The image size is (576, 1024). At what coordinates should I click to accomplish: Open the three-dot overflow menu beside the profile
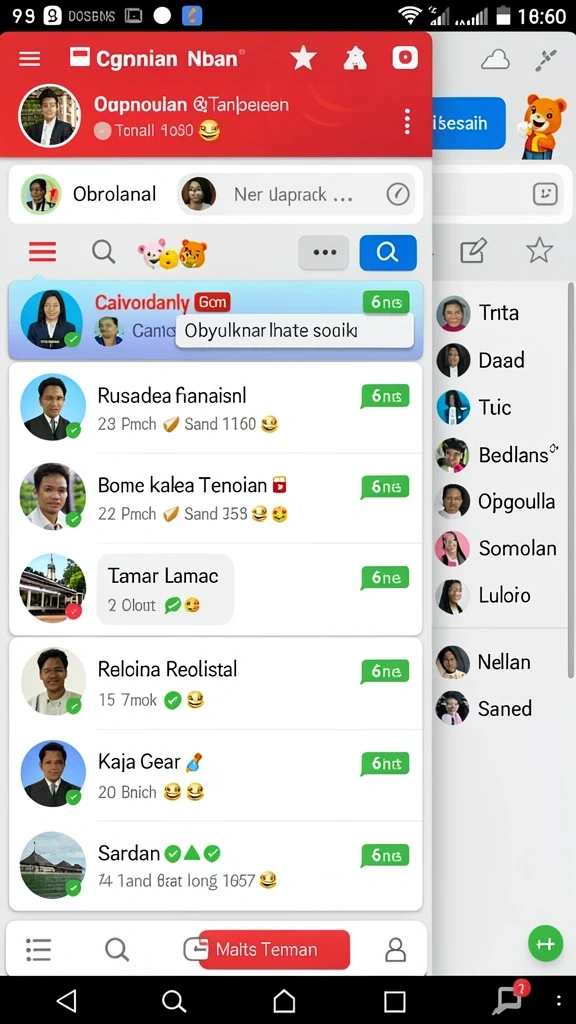407,121
